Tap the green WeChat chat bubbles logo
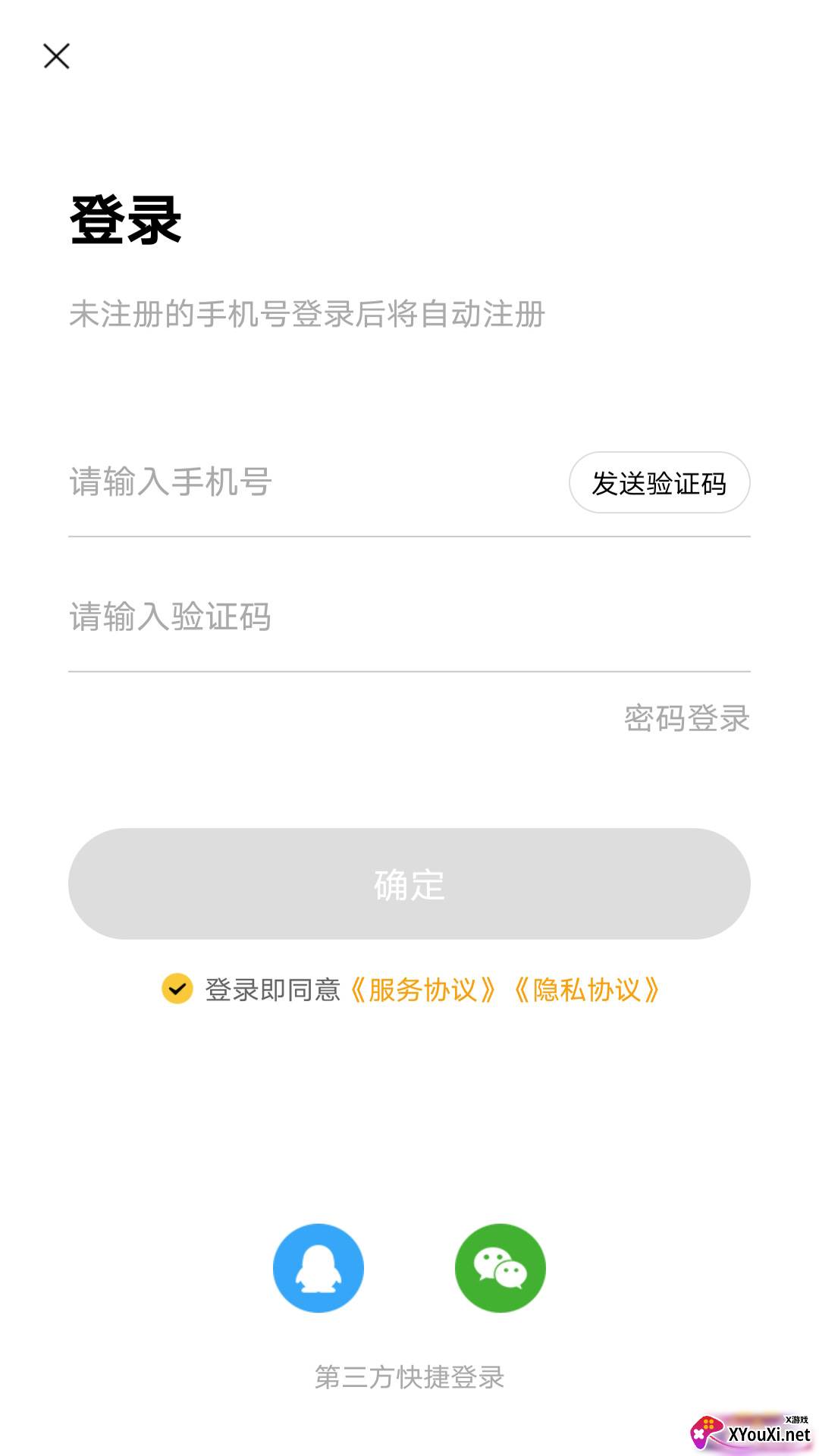Screen dimensions: 819x1456 (500, 1268)
